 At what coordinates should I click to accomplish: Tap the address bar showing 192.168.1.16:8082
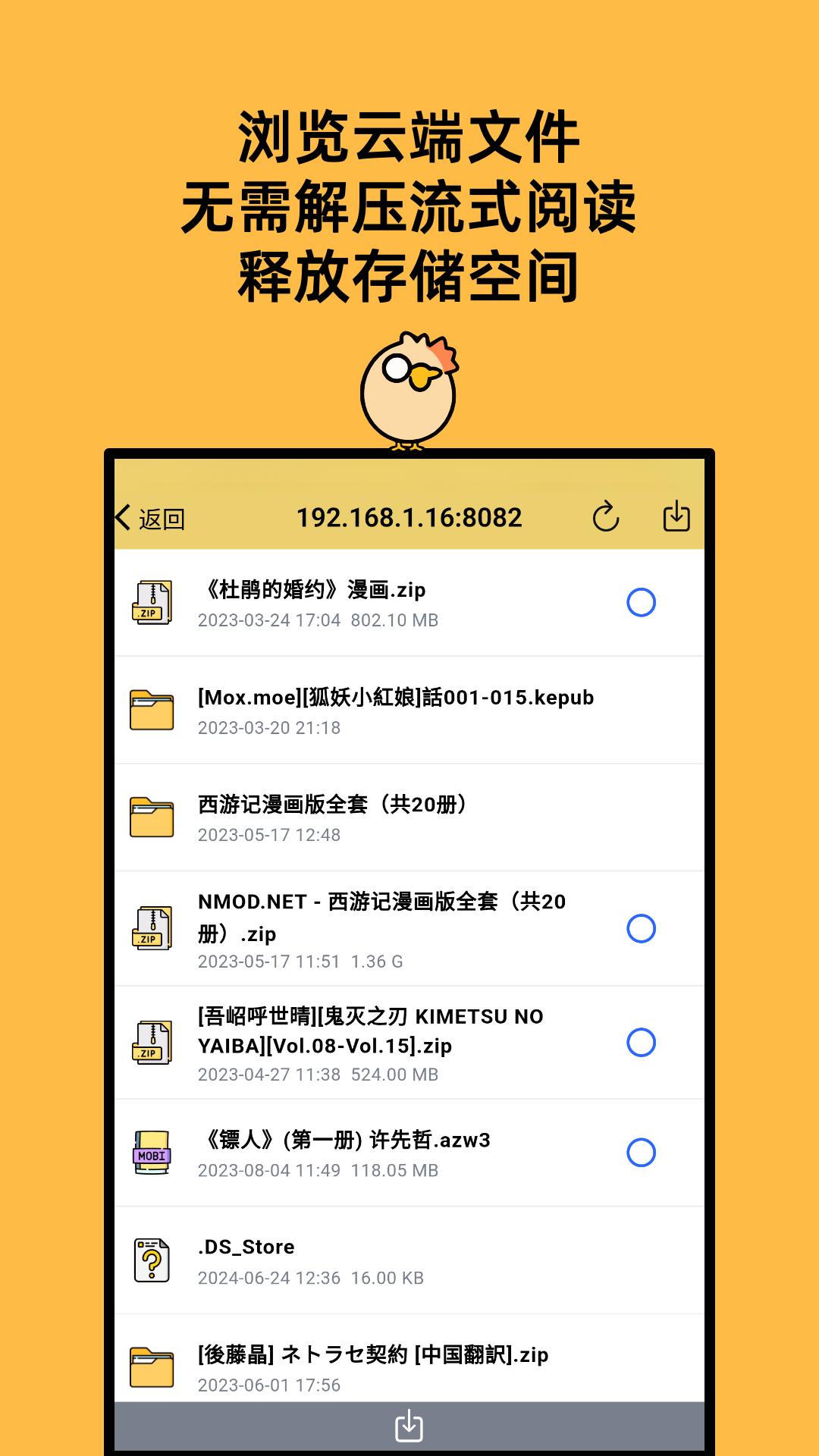(409, 518)
